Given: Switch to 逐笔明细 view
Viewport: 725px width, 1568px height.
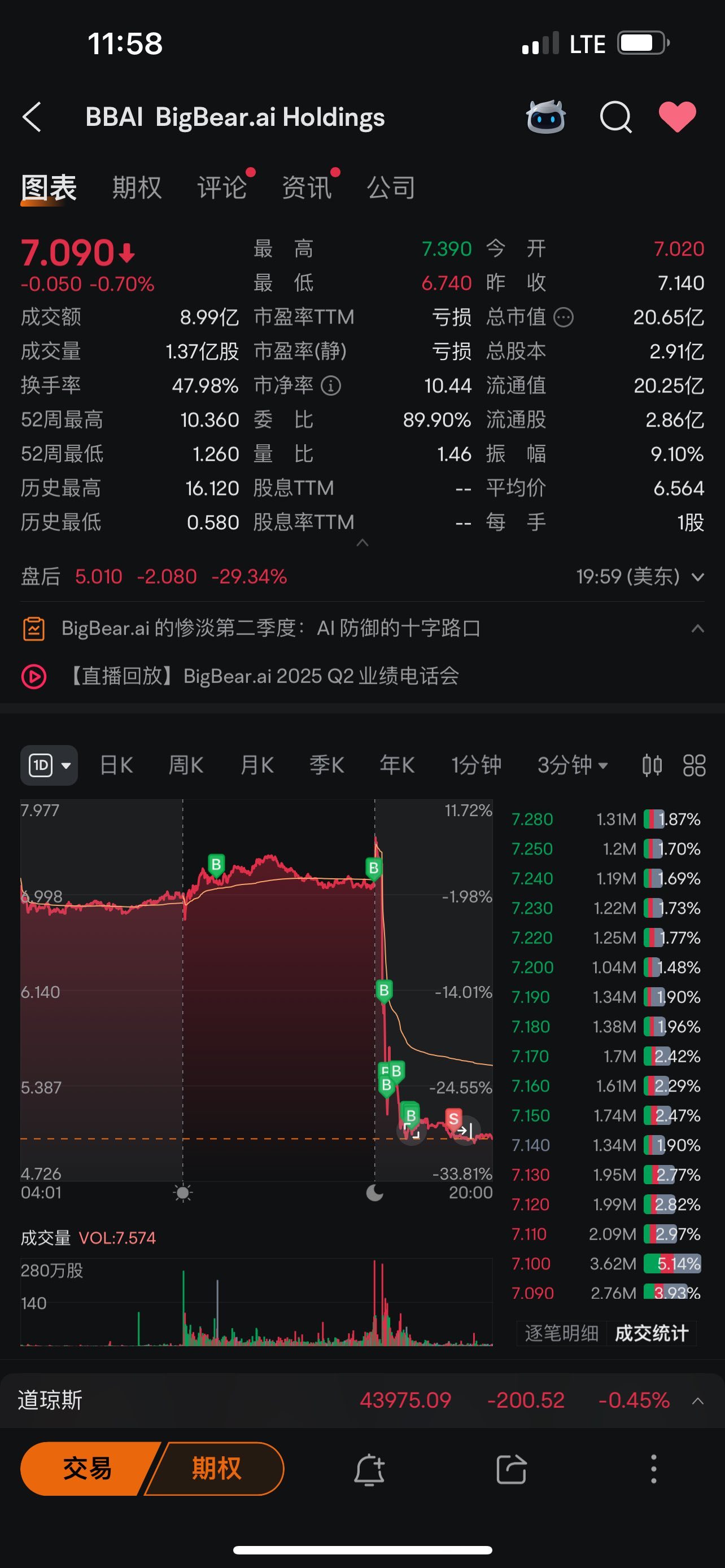Looking at the screenshot, I should [x=561, y=1333].
